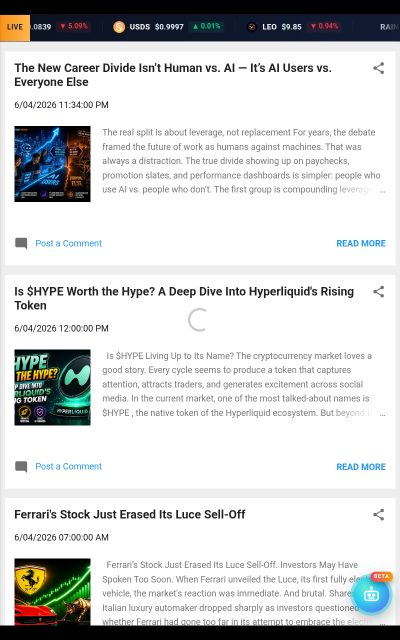Tap the Ferrari logo thumbnail image

(52, 591)
